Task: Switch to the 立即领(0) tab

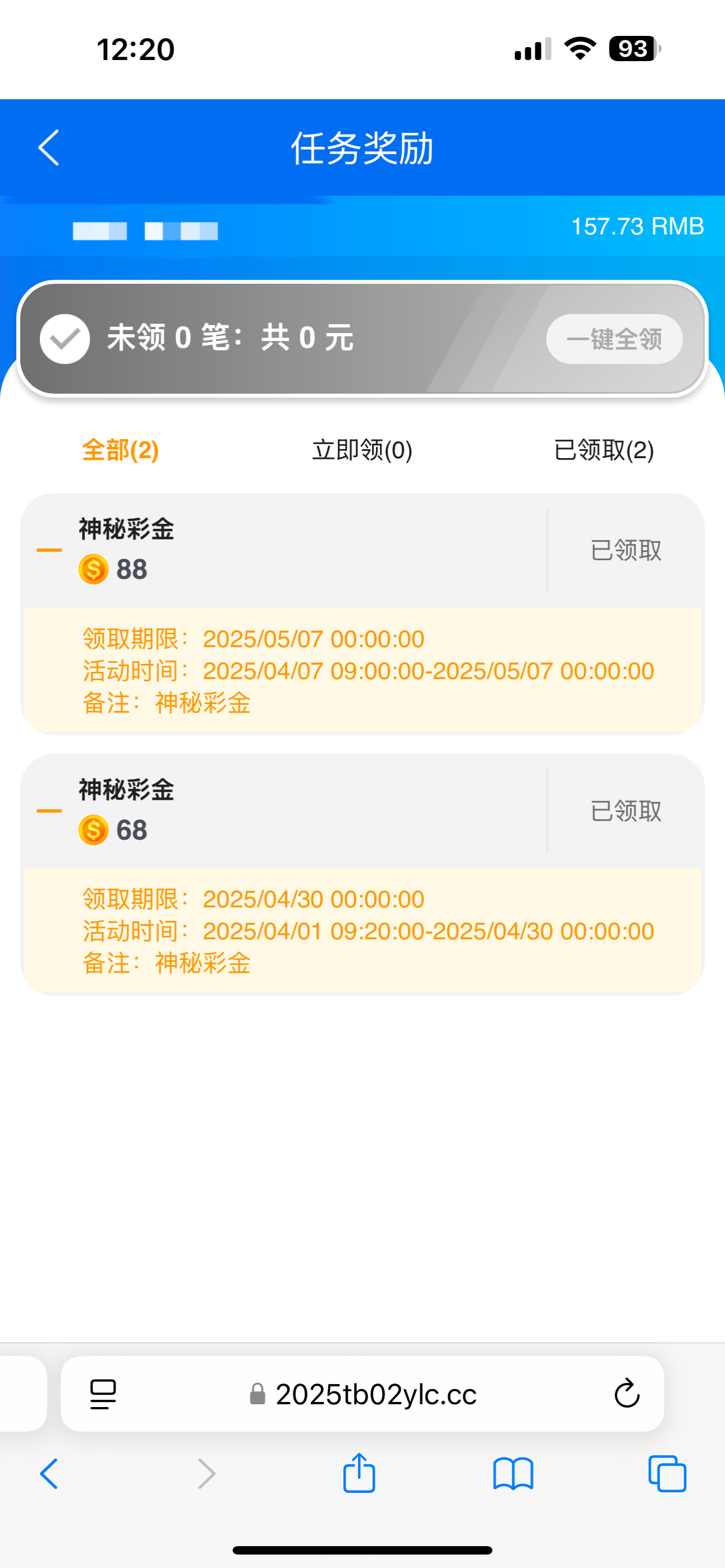Action: [x=362, y=450]
